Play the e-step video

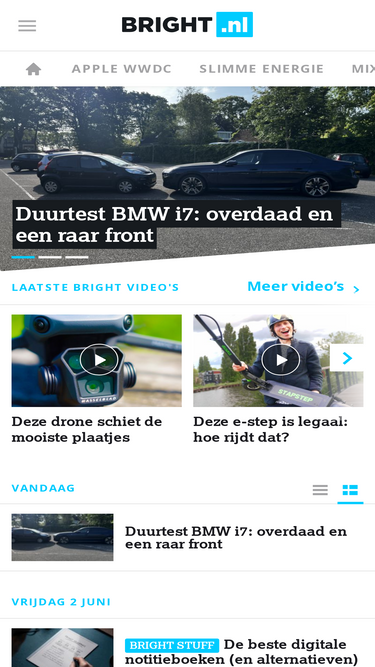click(281, 360)
